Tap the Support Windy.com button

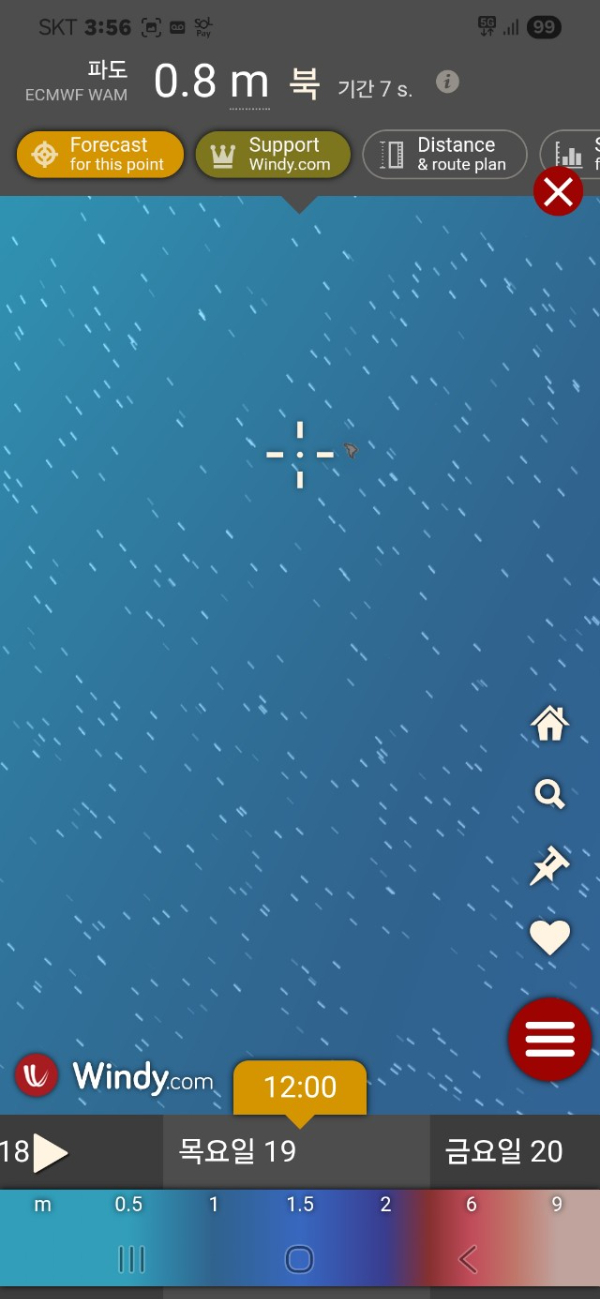click(x=272, y=155)
